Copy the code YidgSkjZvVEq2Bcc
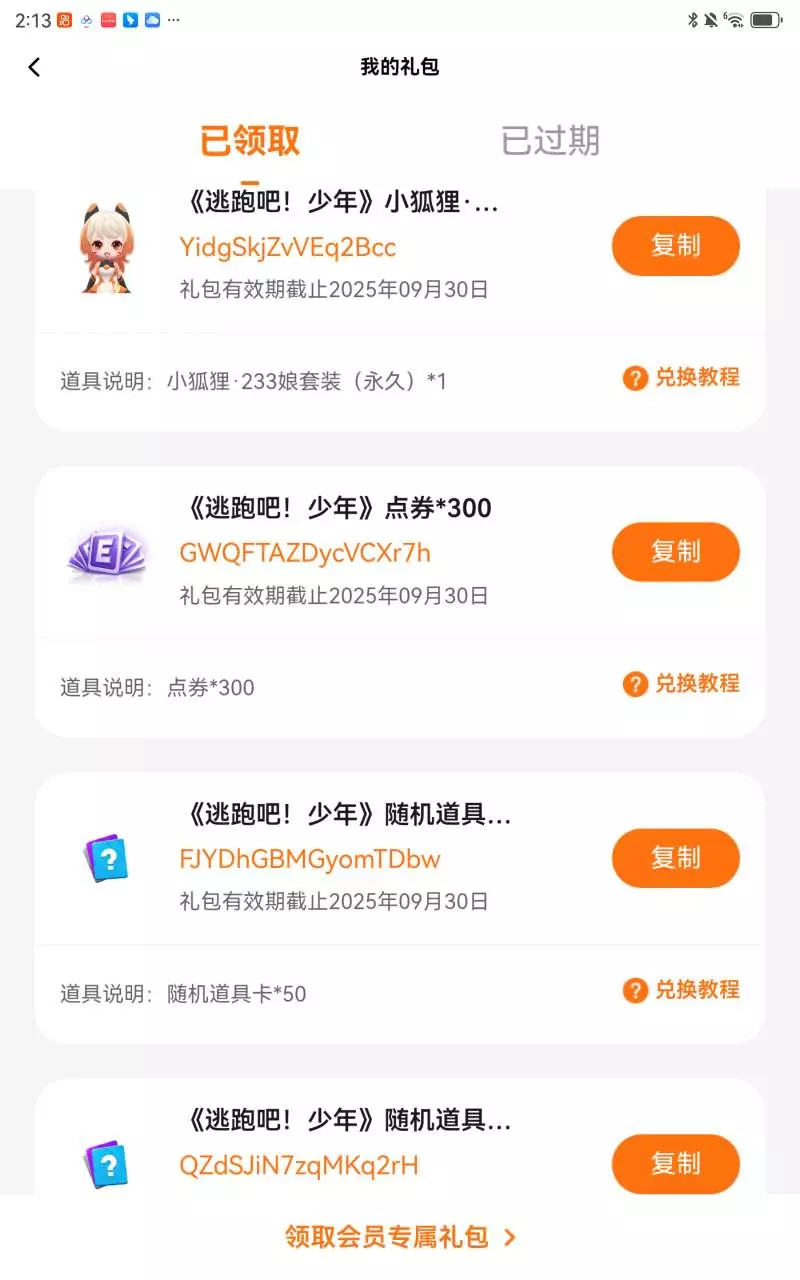 [x=675, y=246]
